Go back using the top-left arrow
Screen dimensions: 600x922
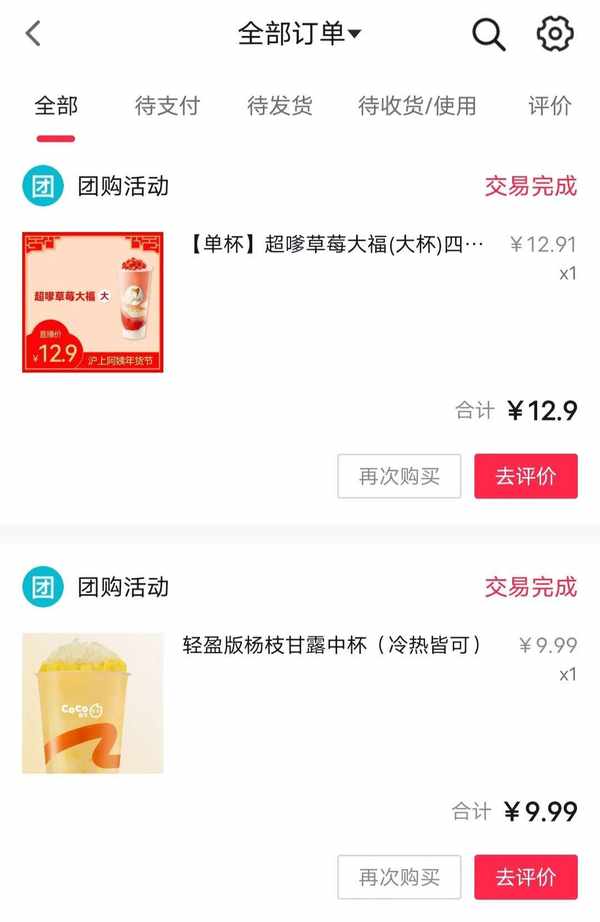pos(33,34)
